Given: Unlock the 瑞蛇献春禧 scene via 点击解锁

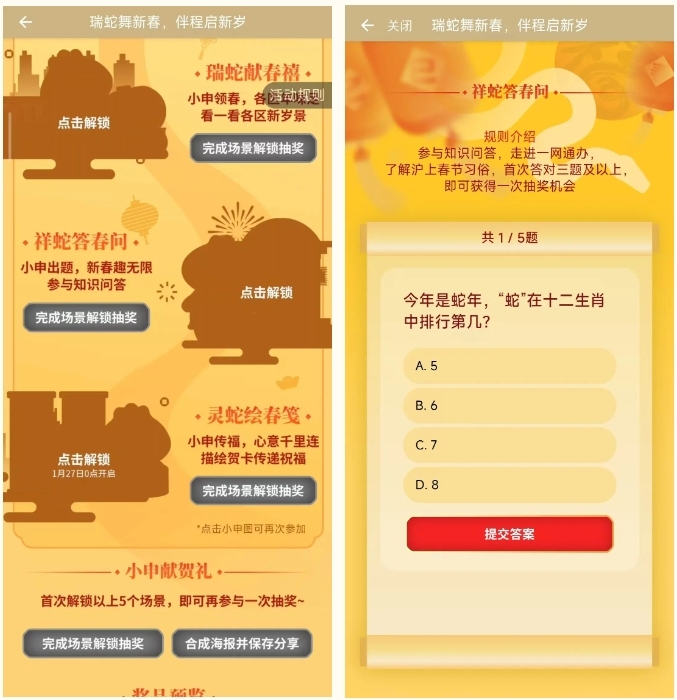Looking at the screenshot, I should coord(84,123).
